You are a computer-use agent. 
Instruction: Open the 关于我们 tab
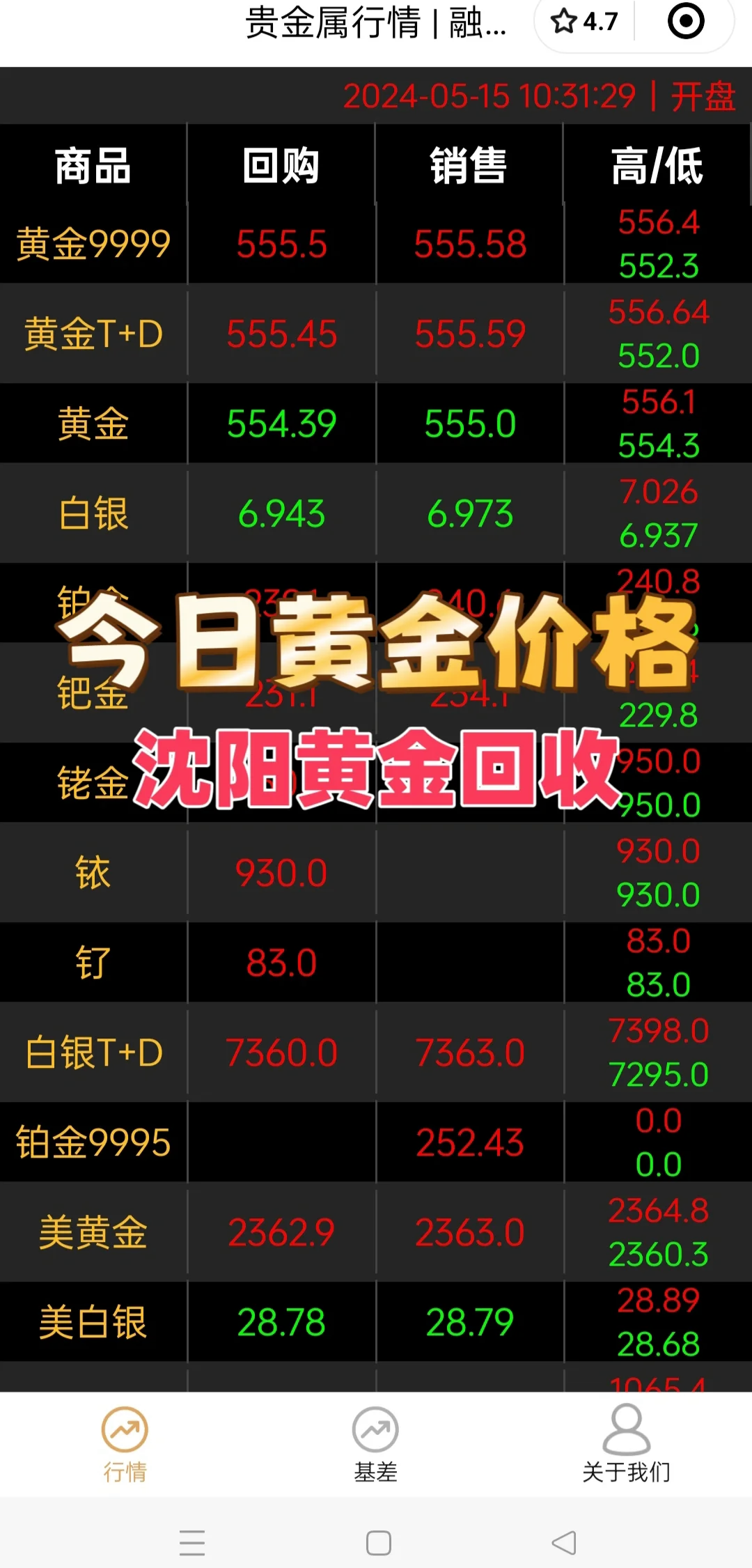tap(626, 1443)
